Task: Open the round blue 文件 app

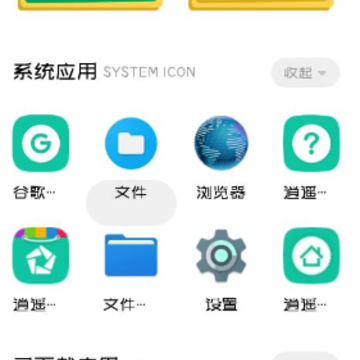Action: click(x=131, y=143)
